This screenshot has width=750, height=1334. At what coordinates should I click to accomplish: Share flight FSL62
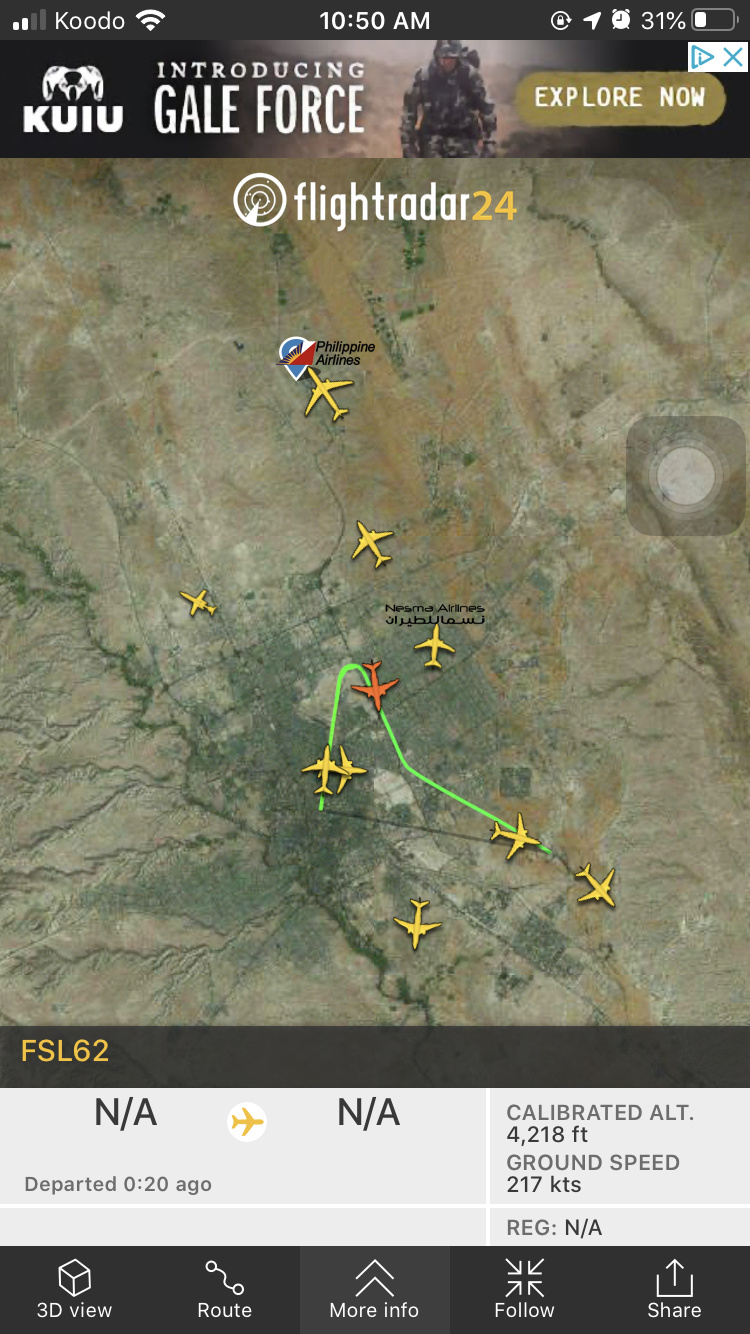(674, 1289)
